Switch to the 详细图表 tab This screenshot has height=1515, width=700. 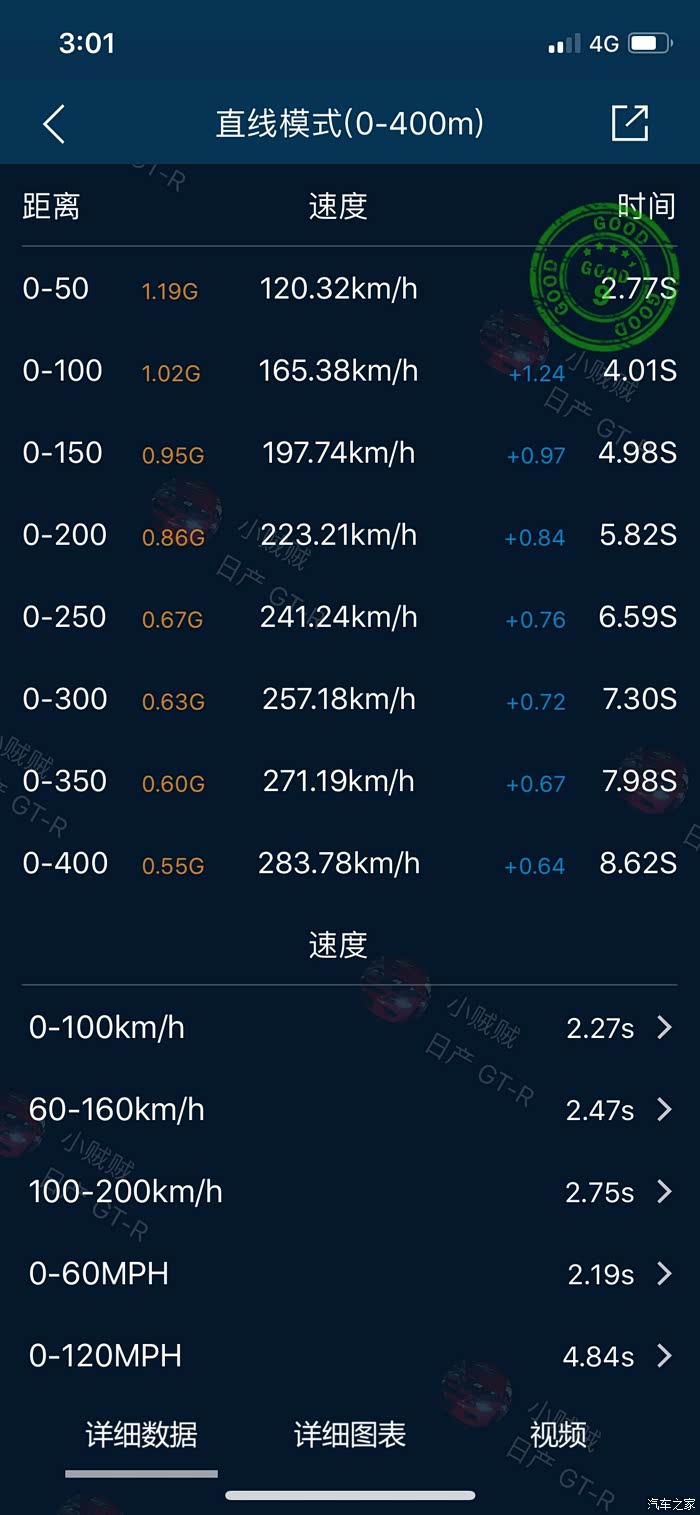349,1435
